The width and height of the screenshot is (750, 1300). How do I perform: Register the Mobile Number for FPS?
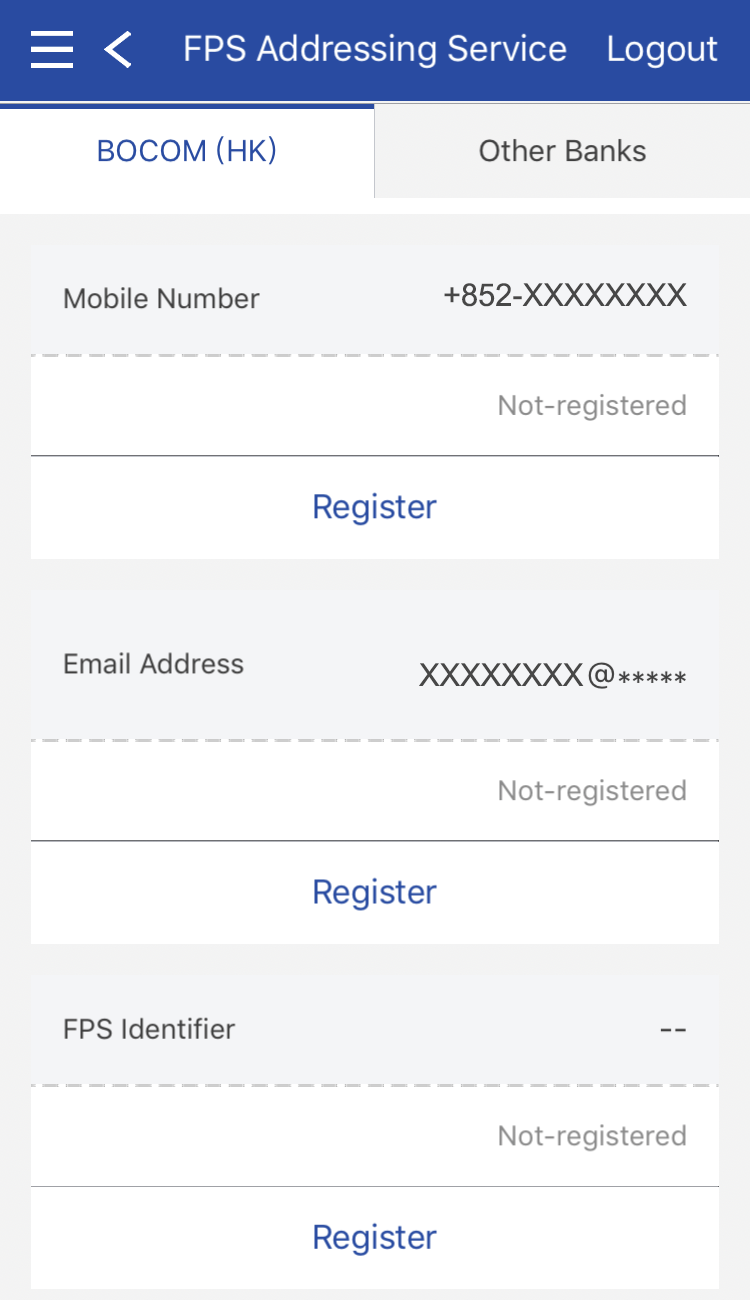(375, 507)
